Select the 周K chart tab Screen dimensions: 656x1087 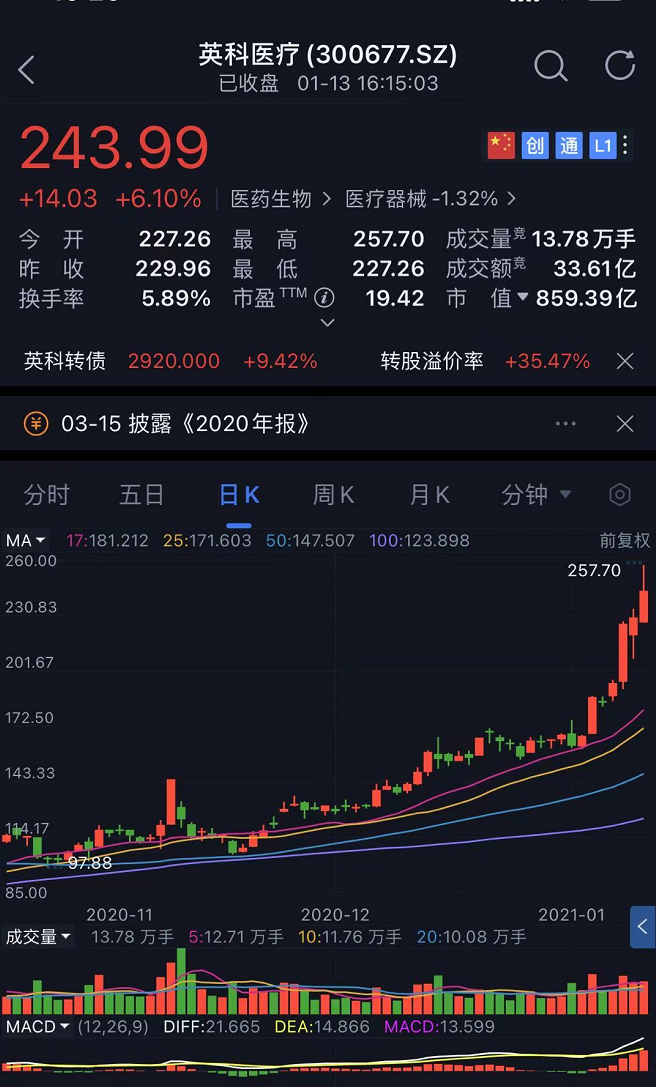(334, 495)
